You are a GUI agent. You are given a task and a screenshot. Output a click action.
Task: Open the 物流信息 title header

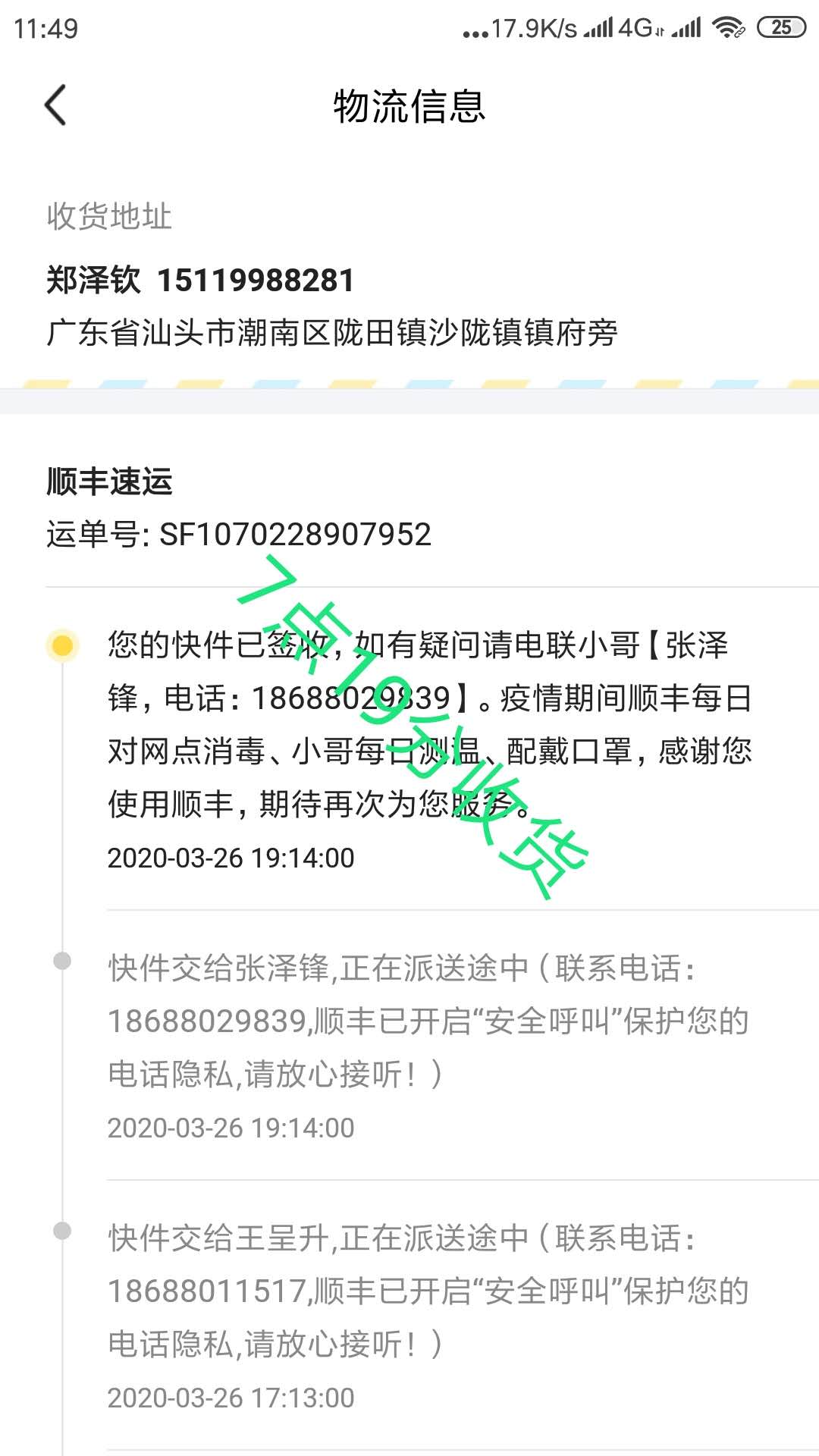pos(409,105)
